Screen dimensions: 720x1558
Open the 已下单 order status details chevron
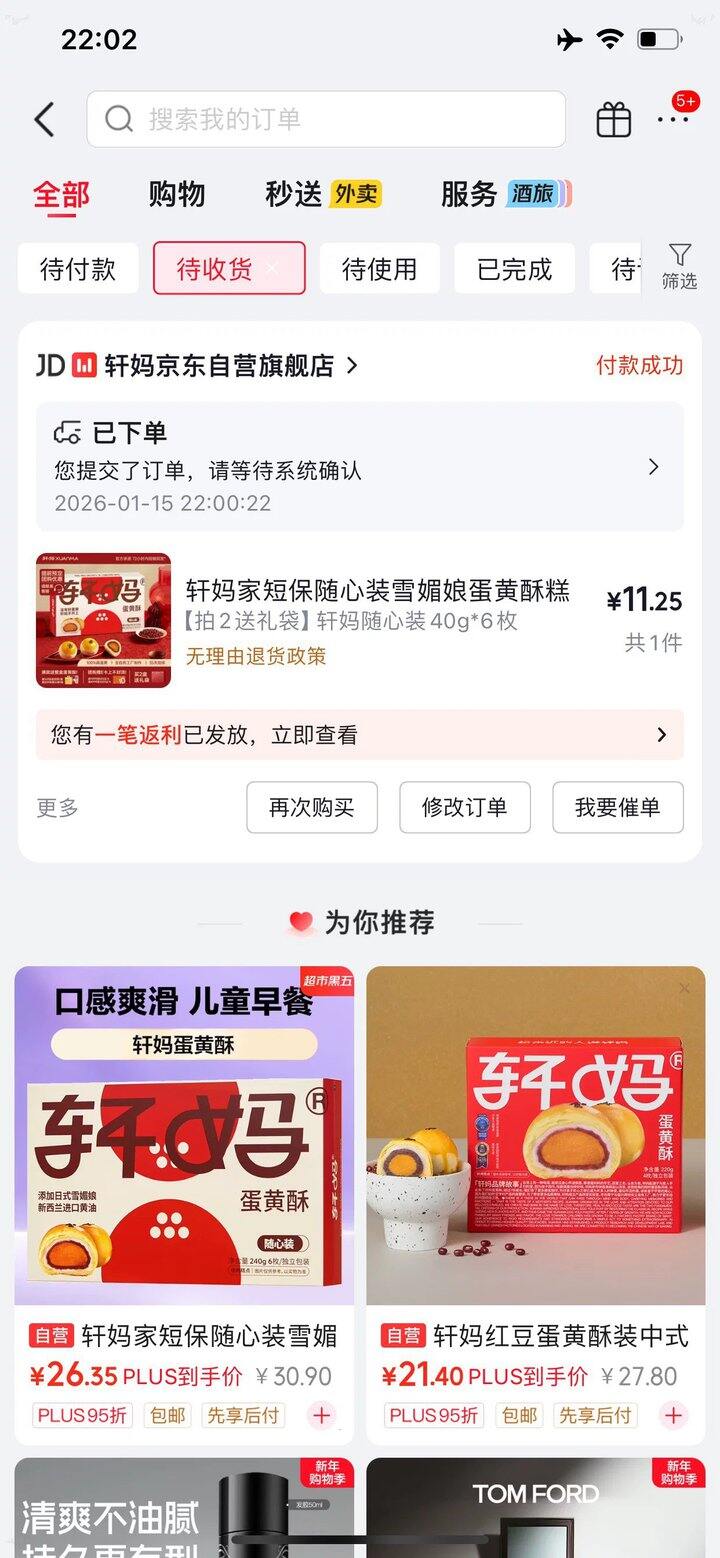(x=655, y=467)
